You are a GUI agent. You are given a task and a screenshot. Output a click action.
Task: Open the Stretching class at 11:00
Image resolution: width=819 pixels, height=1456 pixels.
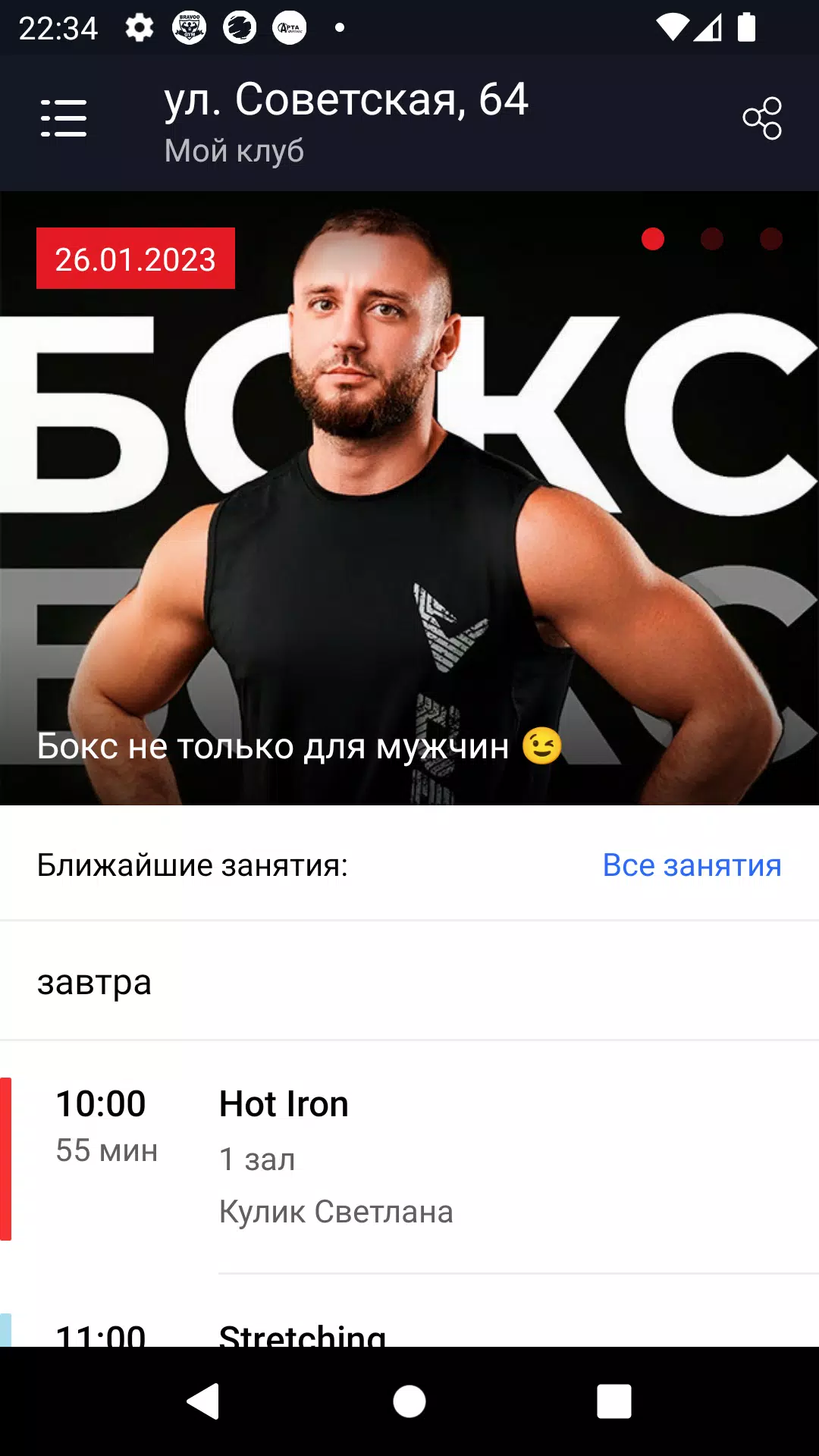pos(409,1331)
